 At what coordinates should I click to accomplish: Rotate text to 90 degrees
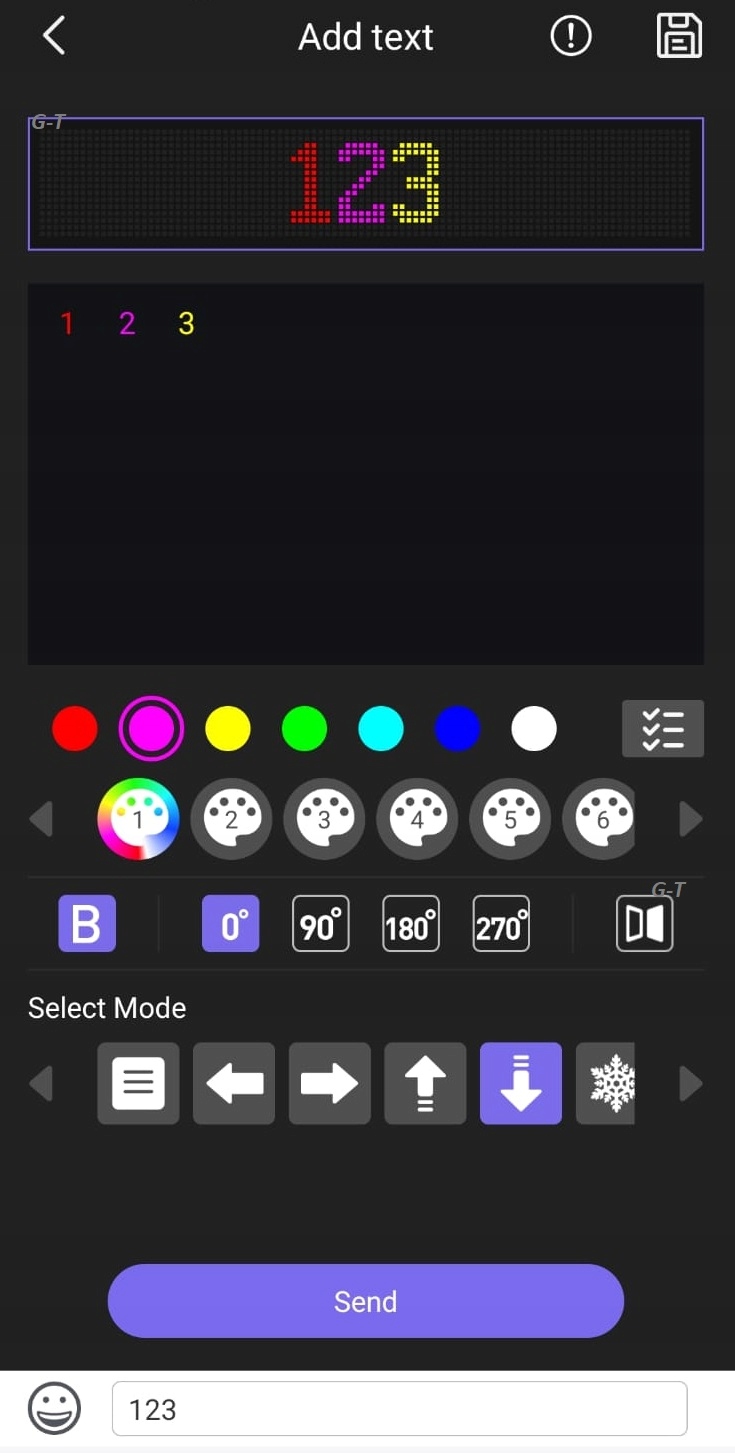(x=321, y=923)
